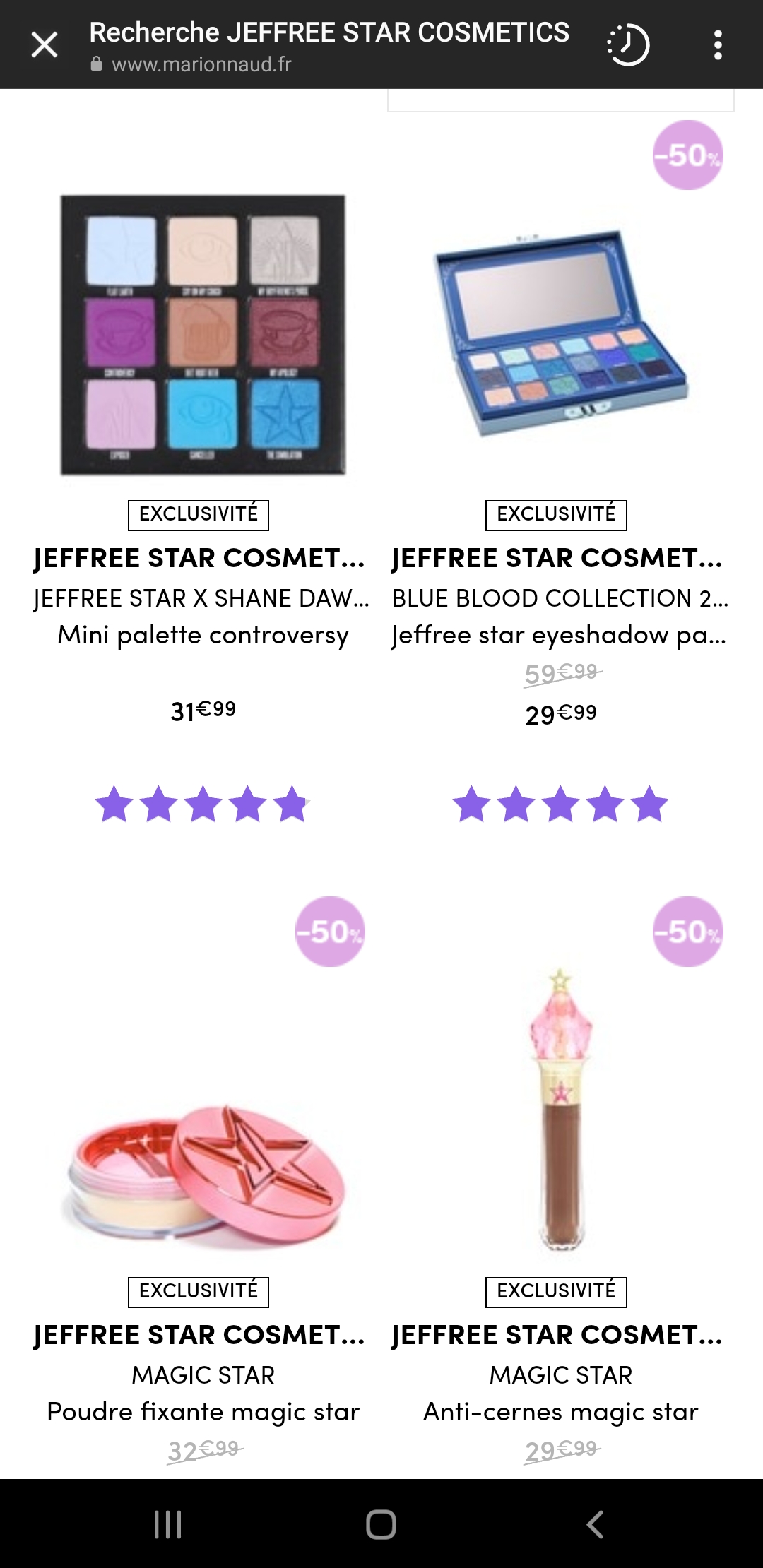Open the recent apps overview
The image size is (763, 1568).
pyautogui.click(x=167, y=1524)
